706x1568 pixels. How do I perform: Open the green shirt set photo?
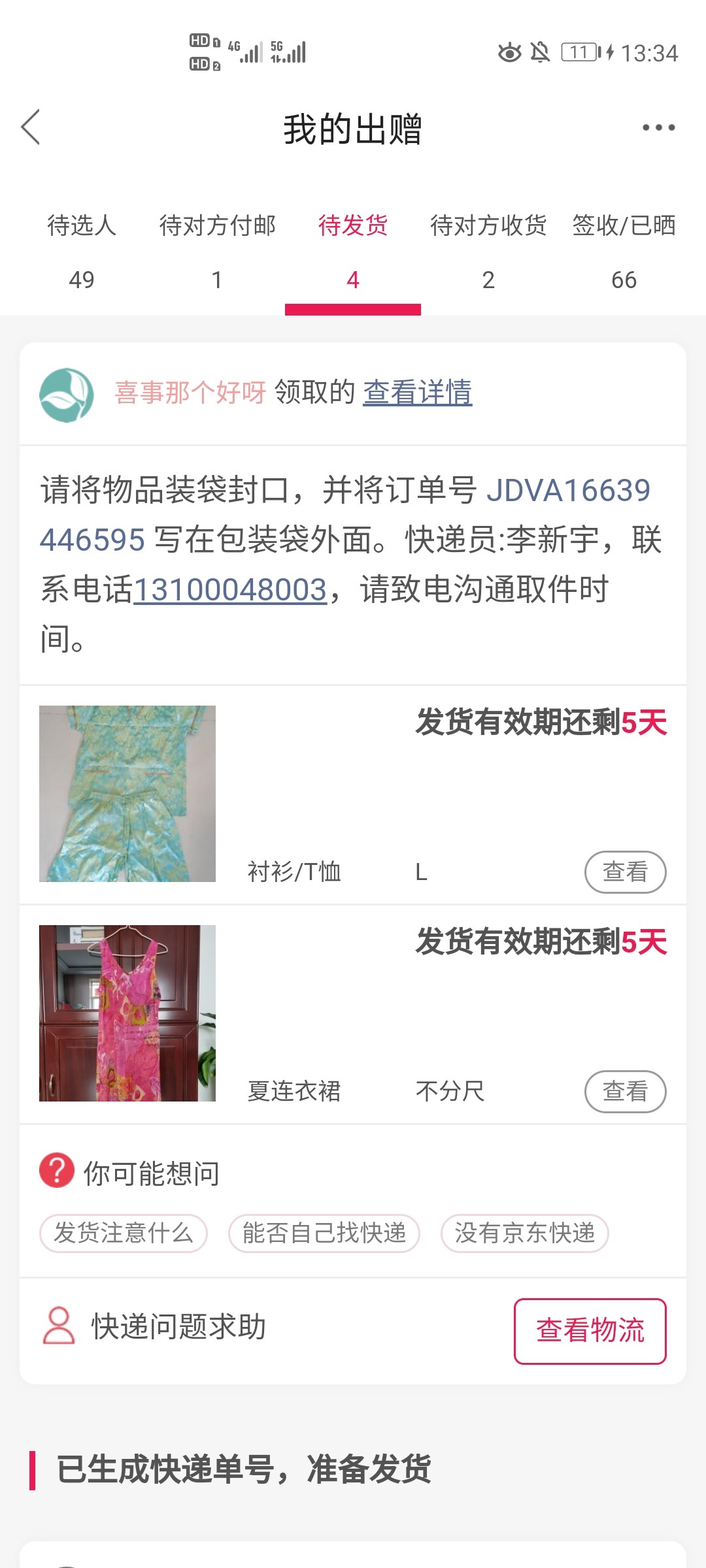[127, 794]
